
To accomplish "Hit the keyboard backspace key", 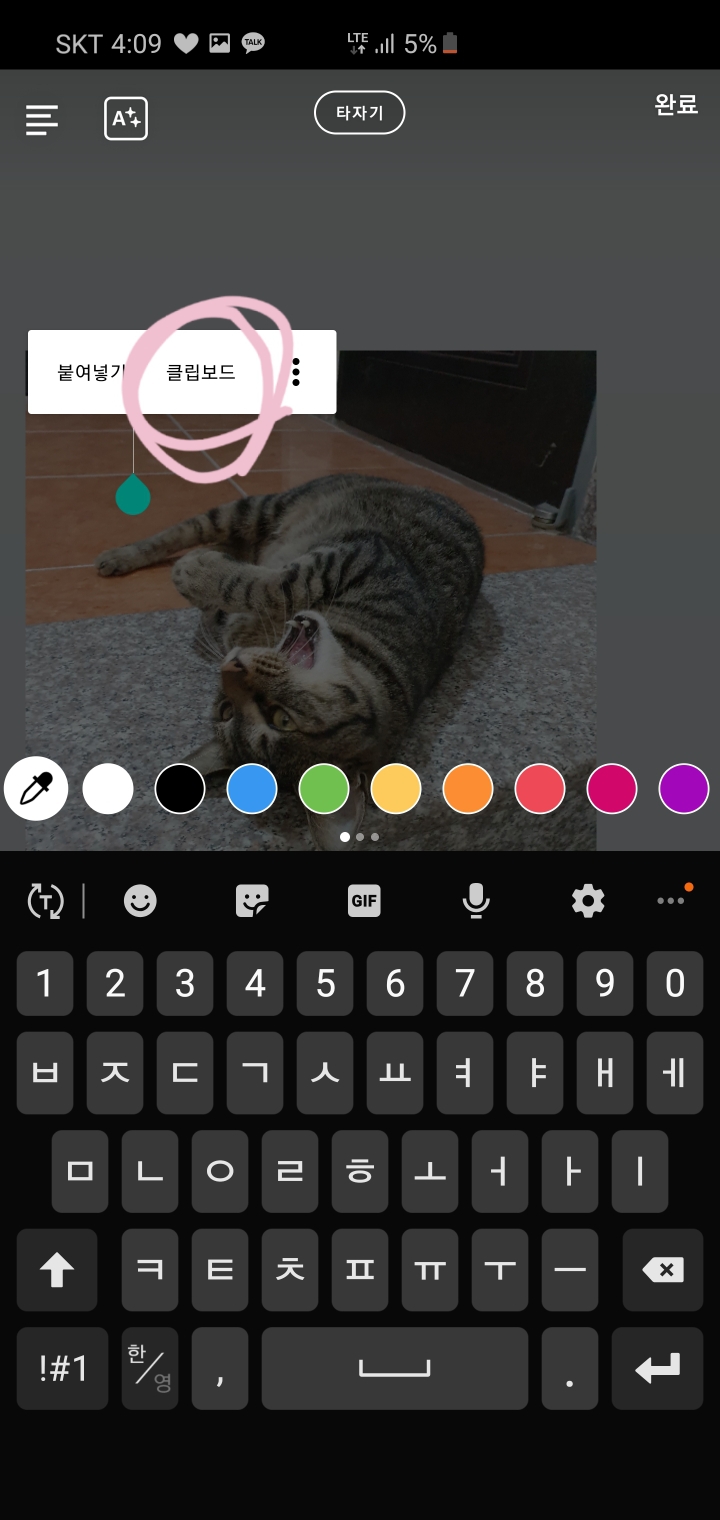I will tap(663, 1270).
